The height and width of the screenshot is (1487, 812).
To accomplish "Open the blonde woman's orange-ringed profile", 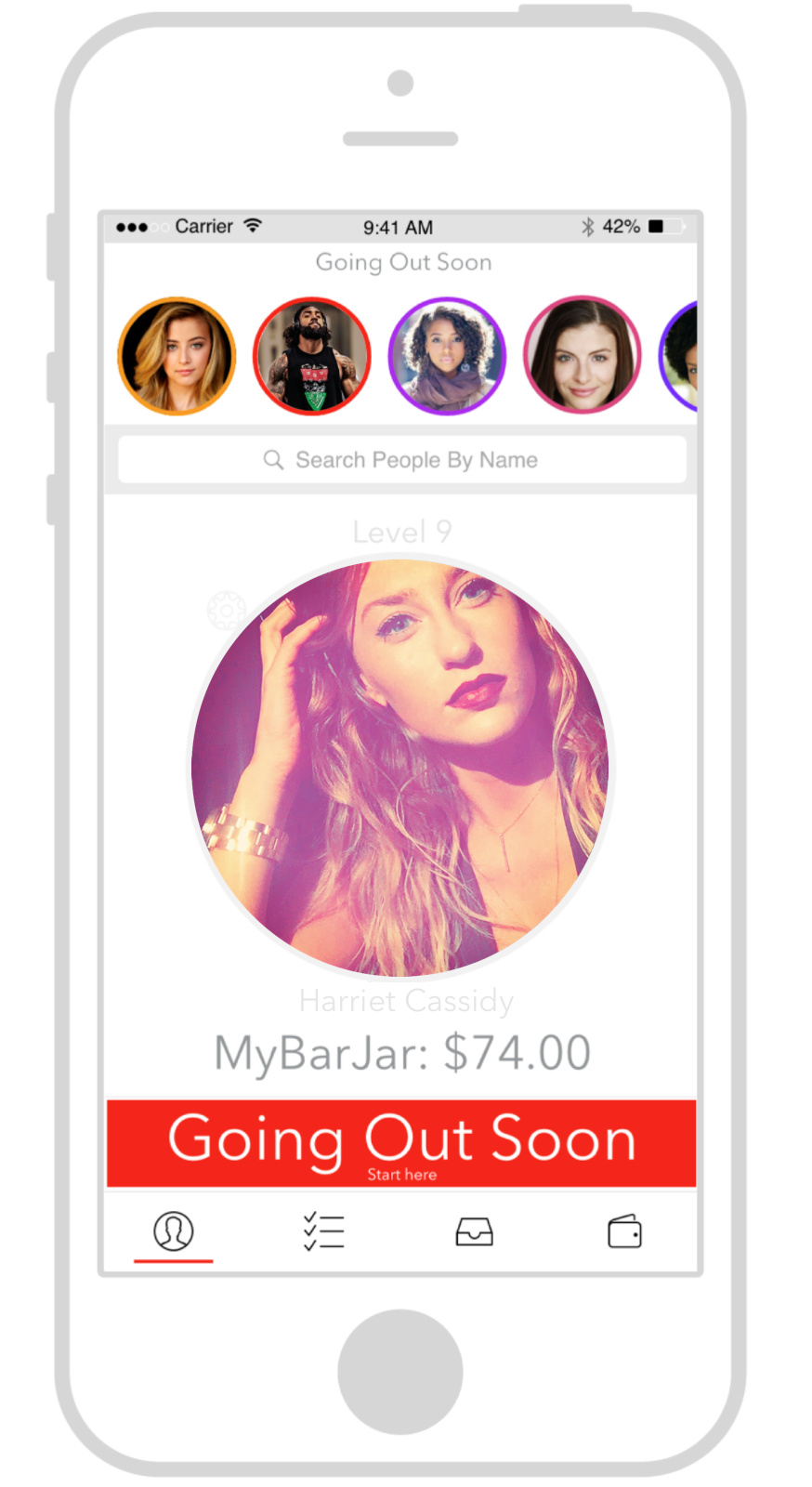I will pos(177,356).
